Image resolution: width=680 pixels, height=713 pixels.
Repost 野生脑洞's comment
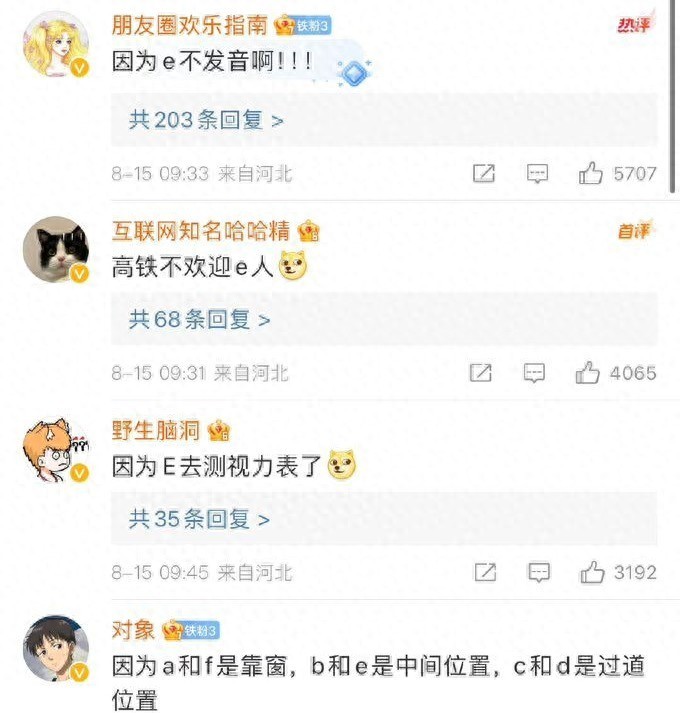pyautogui.click(x=485, y=572)
